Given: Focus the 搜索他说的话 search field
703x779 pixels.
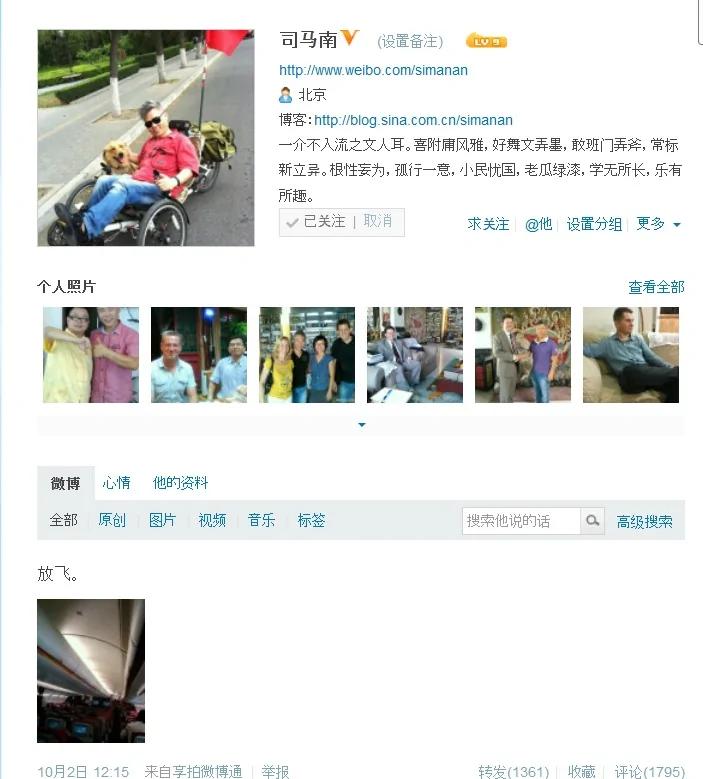Looking at the screenshot, I should click(x=520, y=521).
